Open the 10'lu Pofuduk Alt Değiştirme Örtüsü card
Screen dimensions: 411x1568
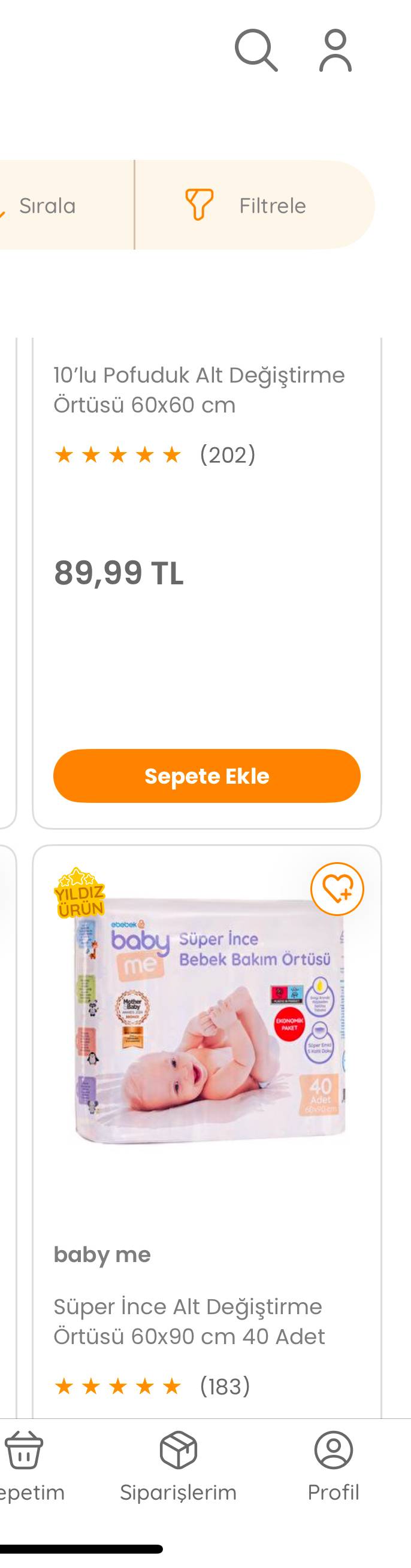(199, 390)
